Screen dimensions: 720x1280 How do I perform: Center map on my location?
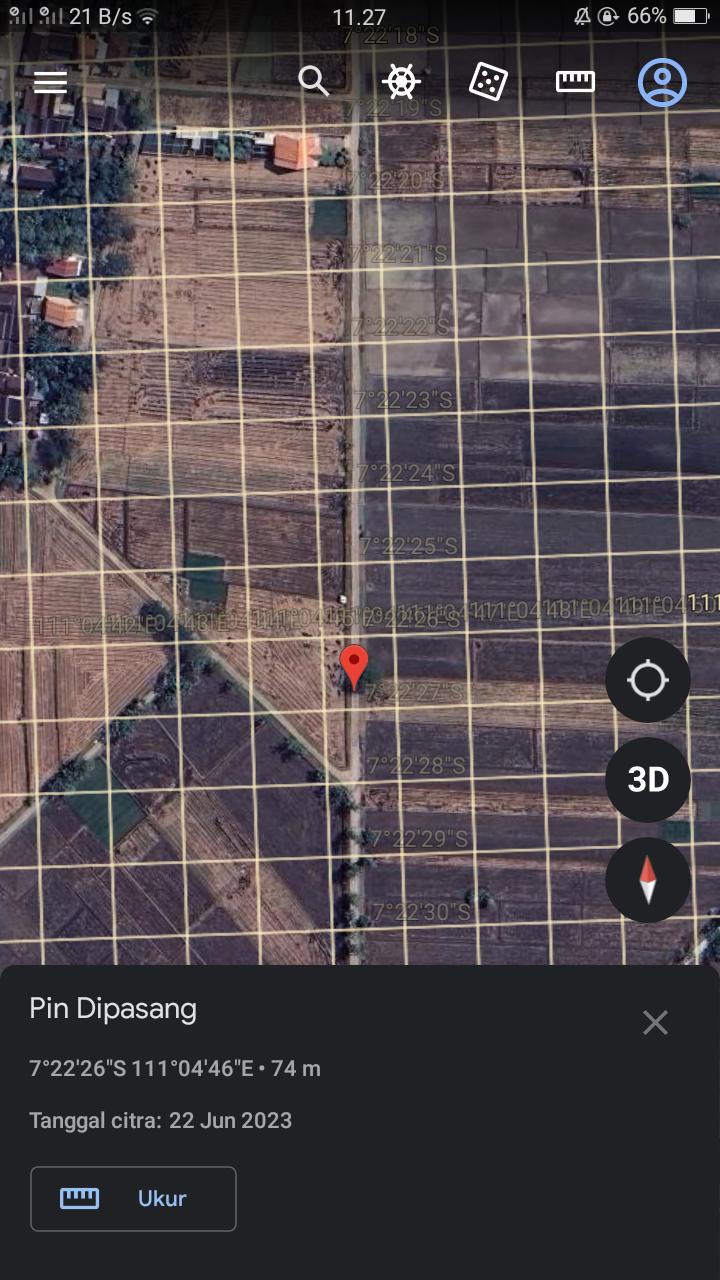point(648,680)
